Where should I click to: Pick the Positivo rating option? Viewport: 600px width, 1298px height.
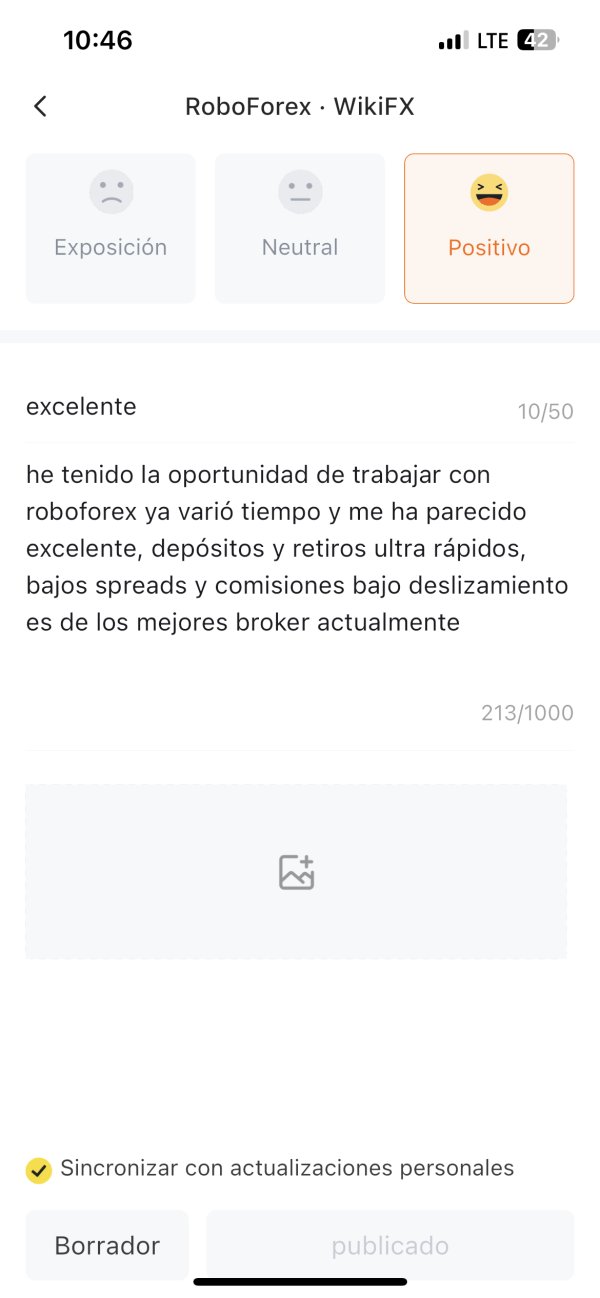(489, 228)
